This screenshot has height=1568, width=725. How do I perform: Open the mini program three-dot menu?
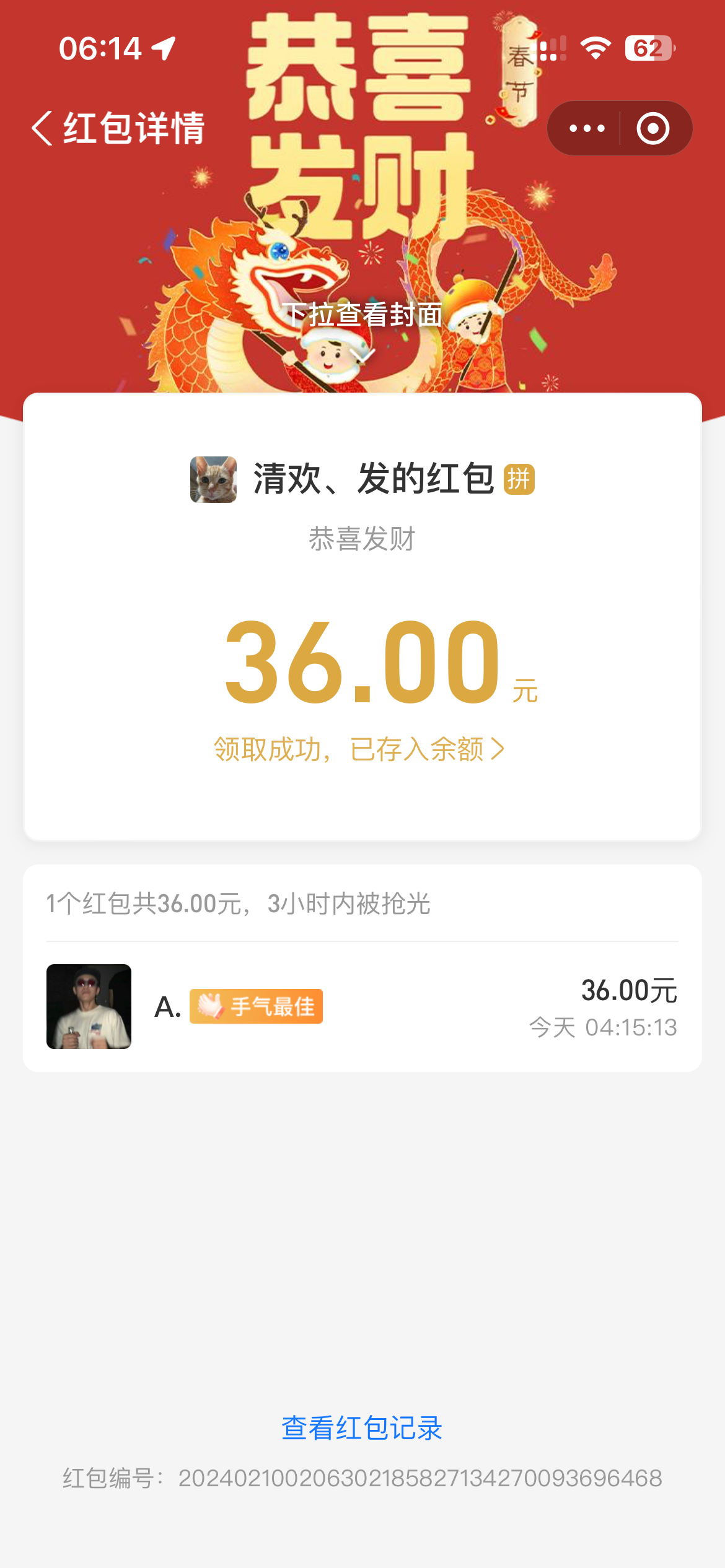coord(586,128)
